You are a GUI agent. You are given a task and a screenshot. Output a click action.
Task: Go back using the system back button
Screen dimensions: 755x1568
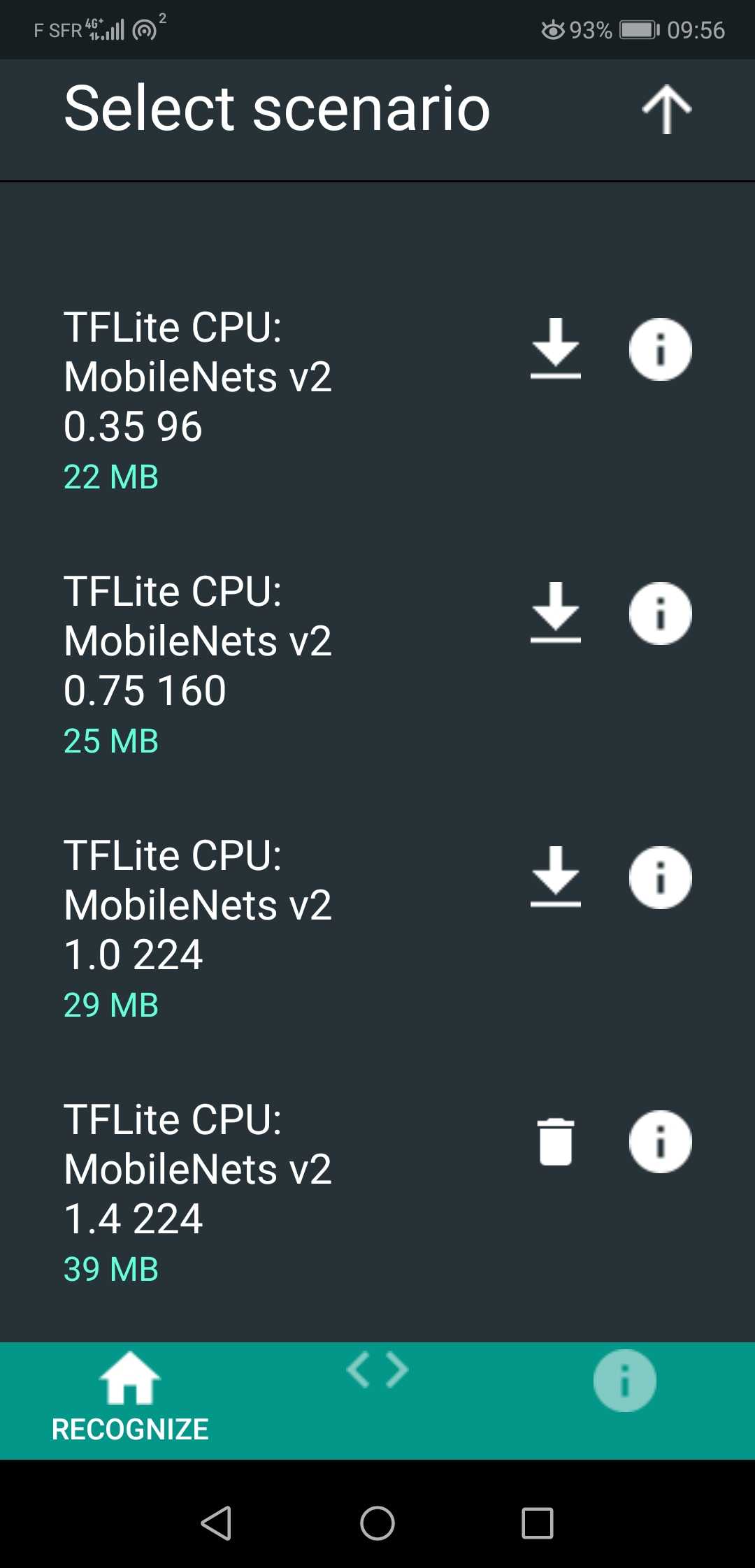[x=217, y=1523]
